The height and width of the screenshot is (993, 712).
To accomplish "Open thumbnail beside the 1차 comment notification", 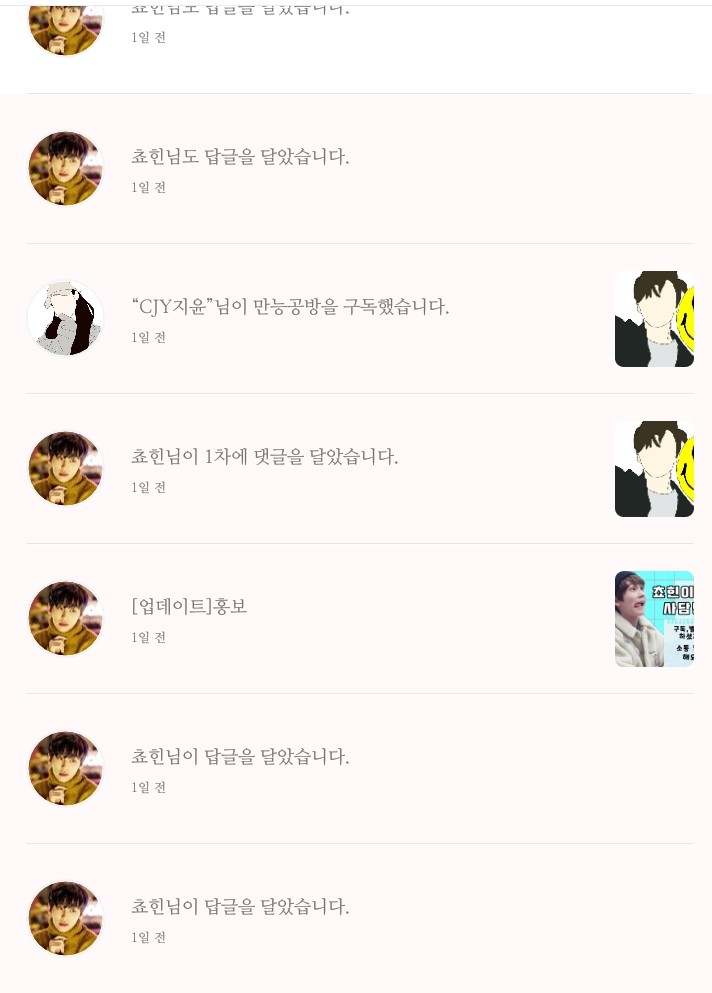I will pos(654,469).
